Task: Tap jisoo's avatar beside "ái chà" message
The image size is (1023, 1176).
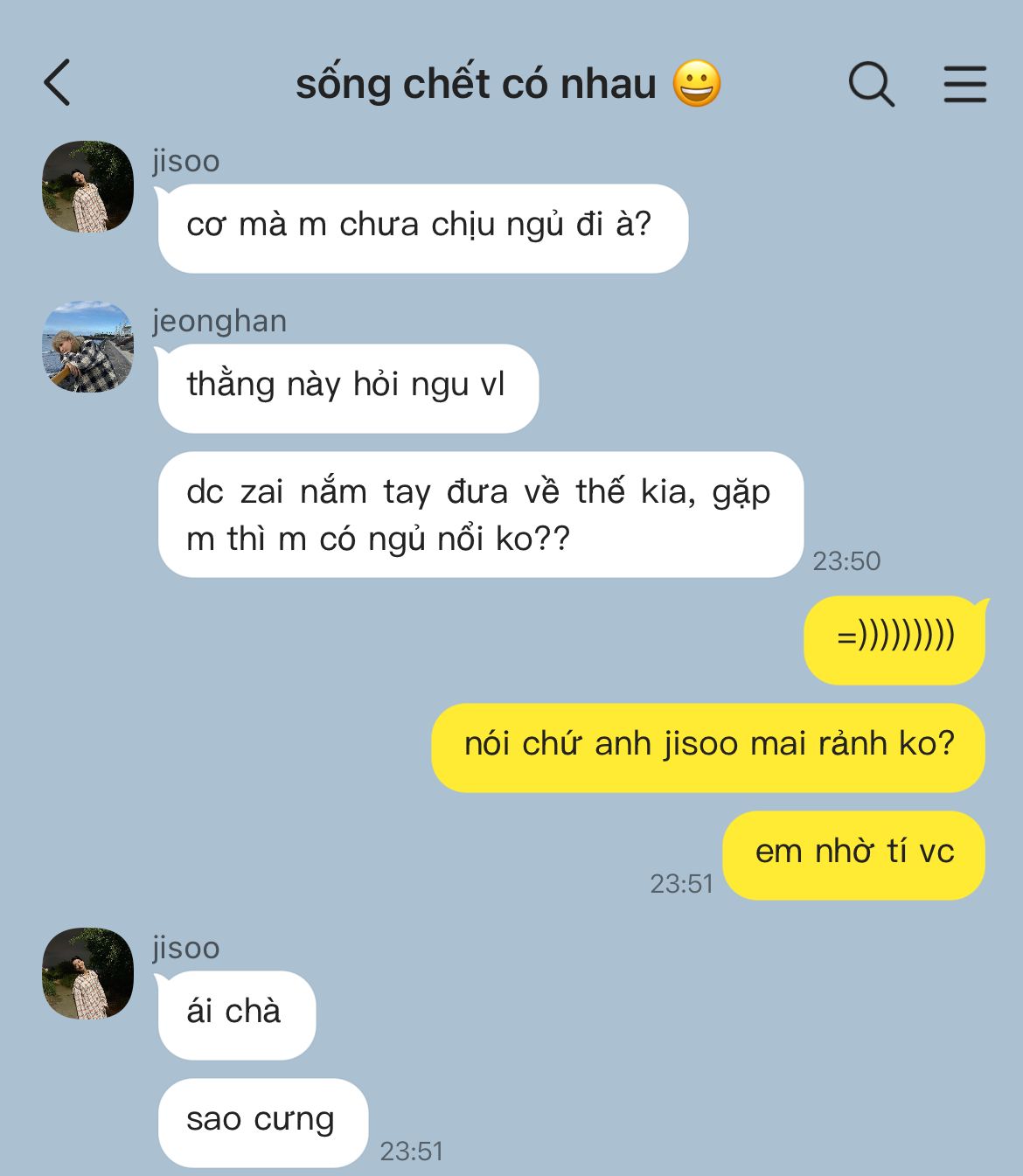Action: pyautogui.click(x=87, y=973)
